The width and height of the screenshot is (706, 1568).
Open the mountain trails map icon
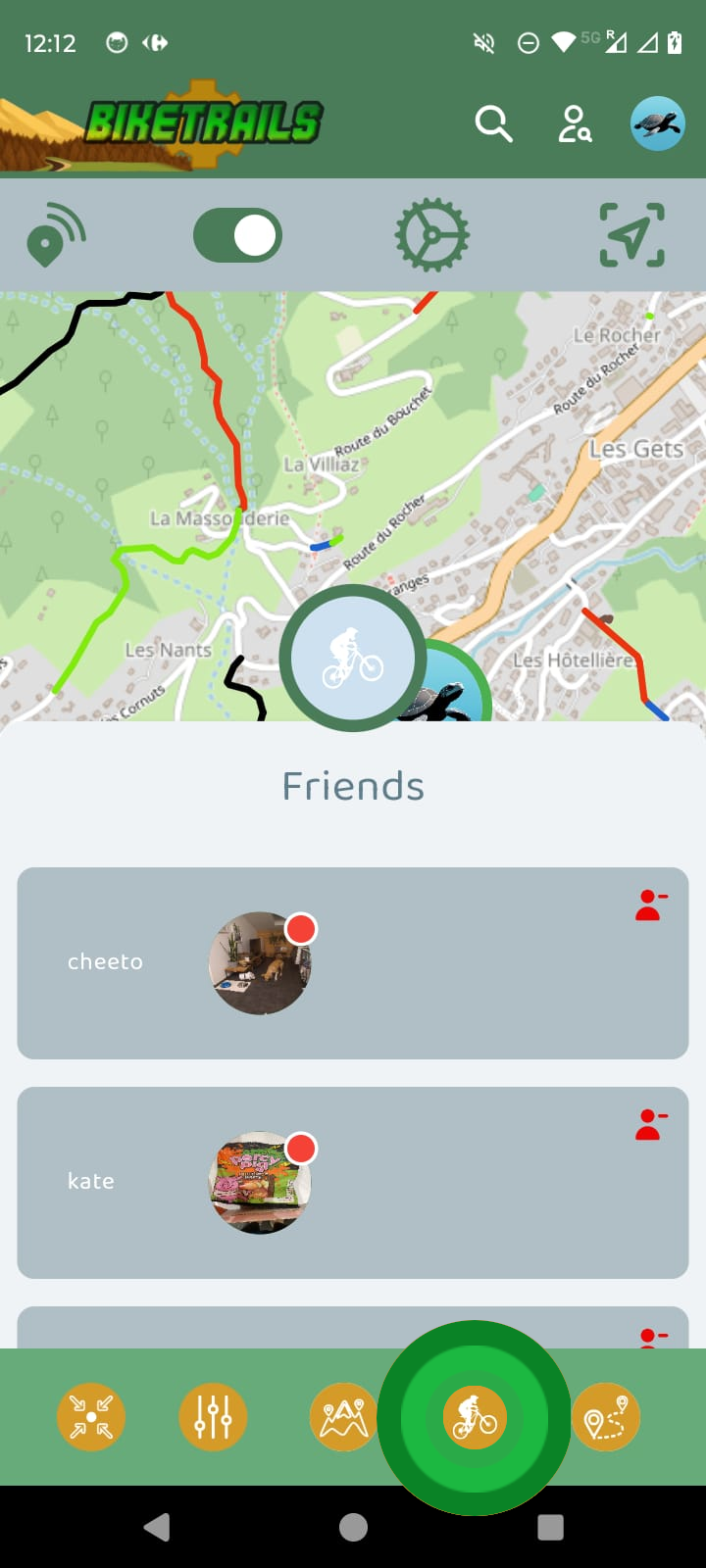point(343,1416)
